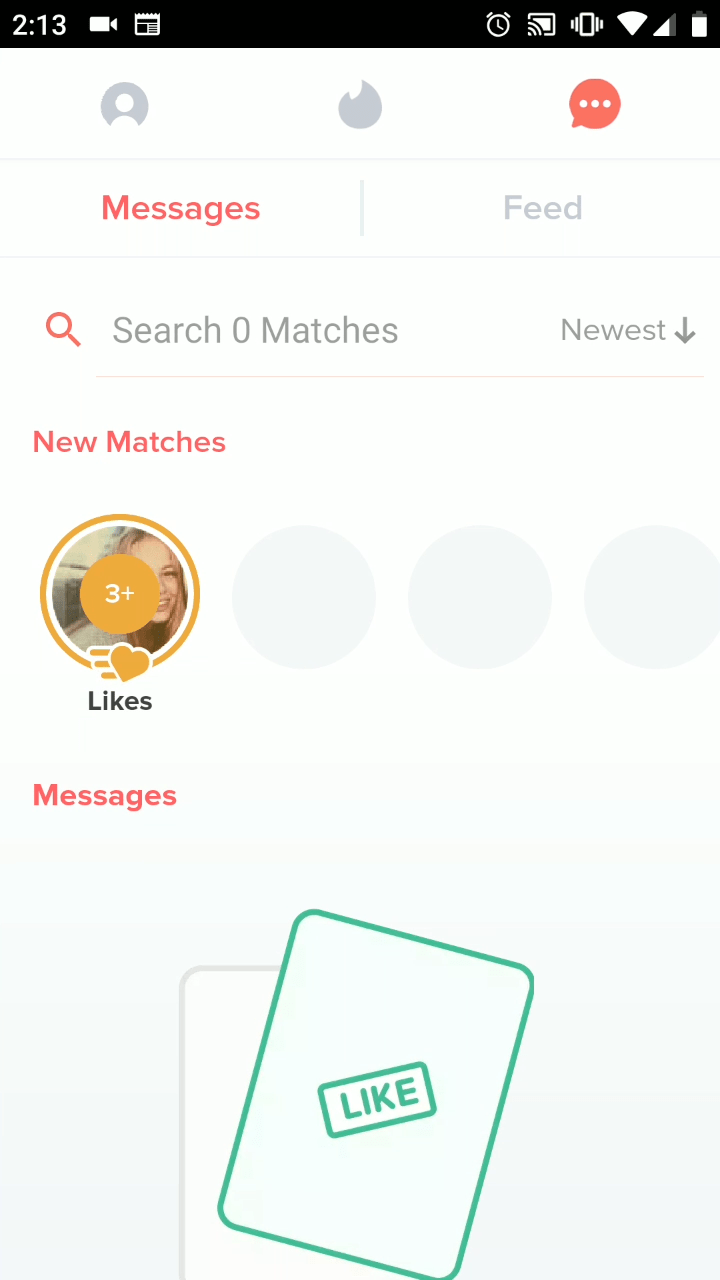
Task: Expand the New Matches section header
Action: click(x=129, y=441)
